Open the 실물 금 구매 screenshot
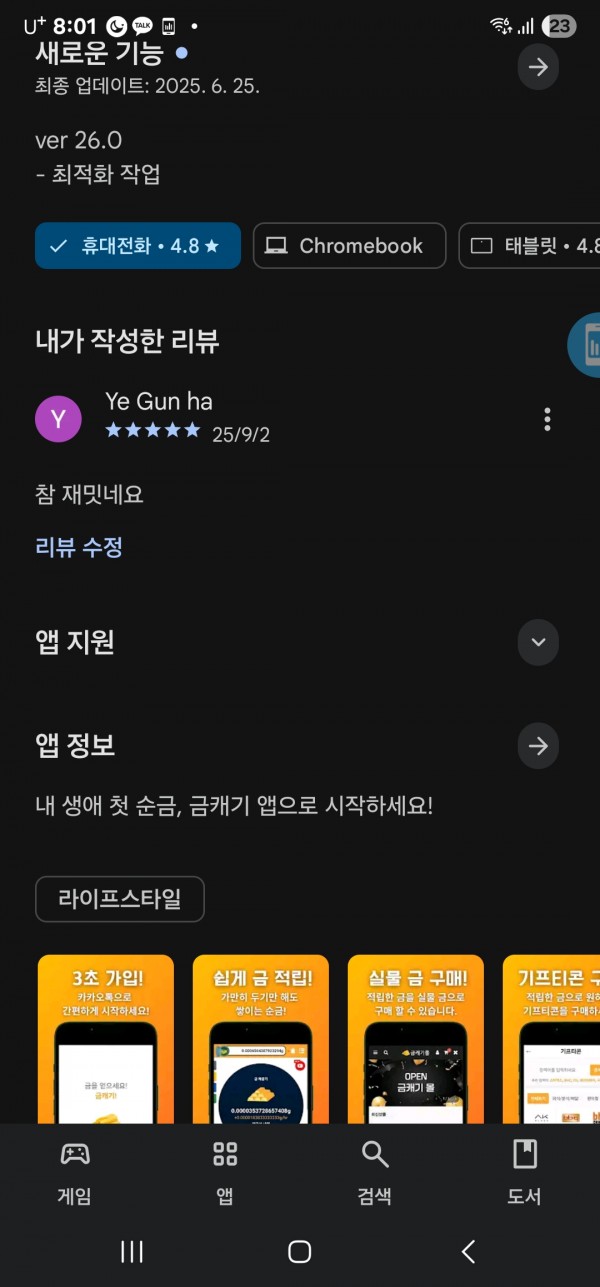The width and height of the screenshot is (600, 1287). pyautogui.click(x=416, y=1039)
